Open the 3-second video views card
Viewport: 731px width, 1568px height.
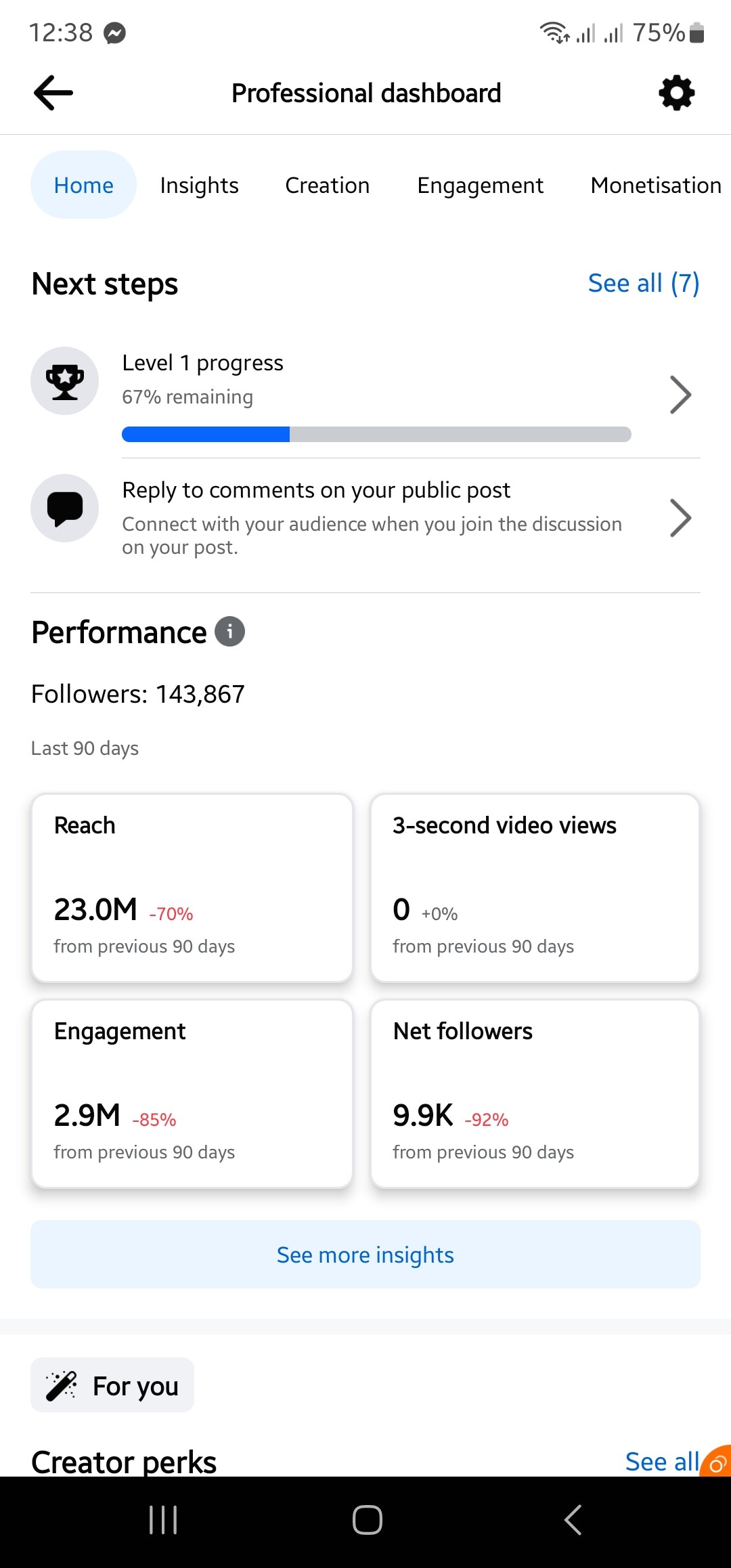(535, 888)
